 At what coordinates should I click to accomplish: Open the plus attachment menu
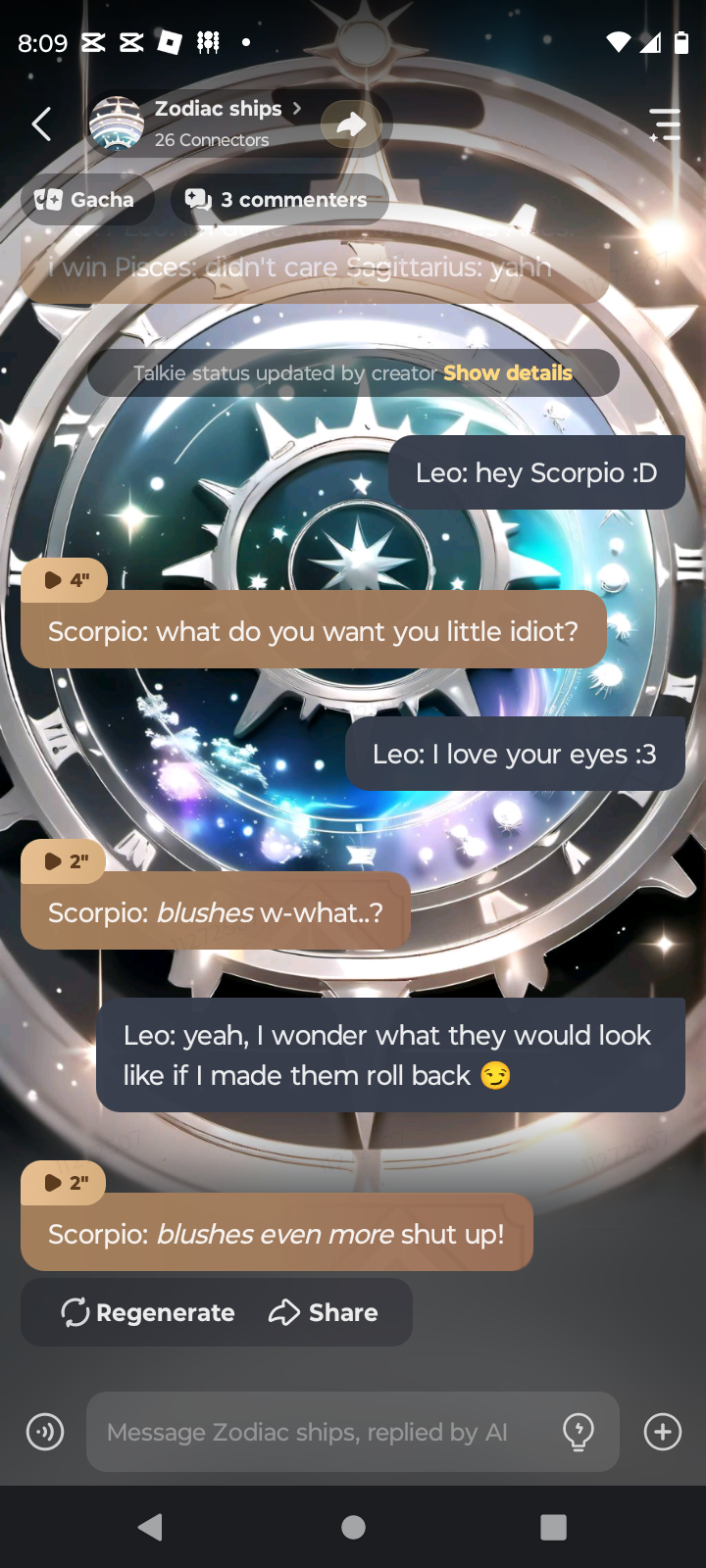[663, 1432]
